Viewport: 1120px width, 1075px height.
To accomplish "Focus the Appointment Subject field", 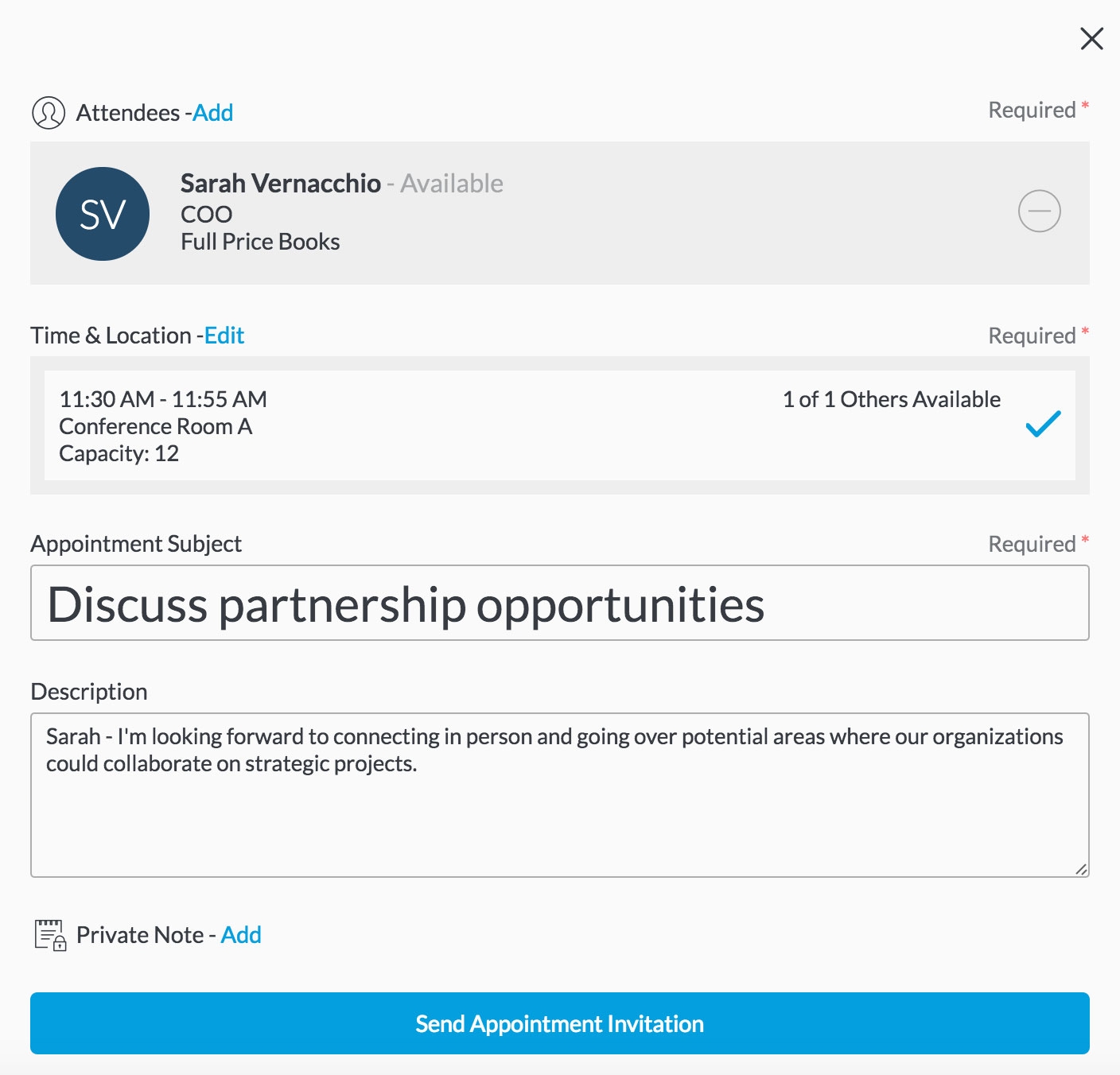I will [x=559, y=603].
